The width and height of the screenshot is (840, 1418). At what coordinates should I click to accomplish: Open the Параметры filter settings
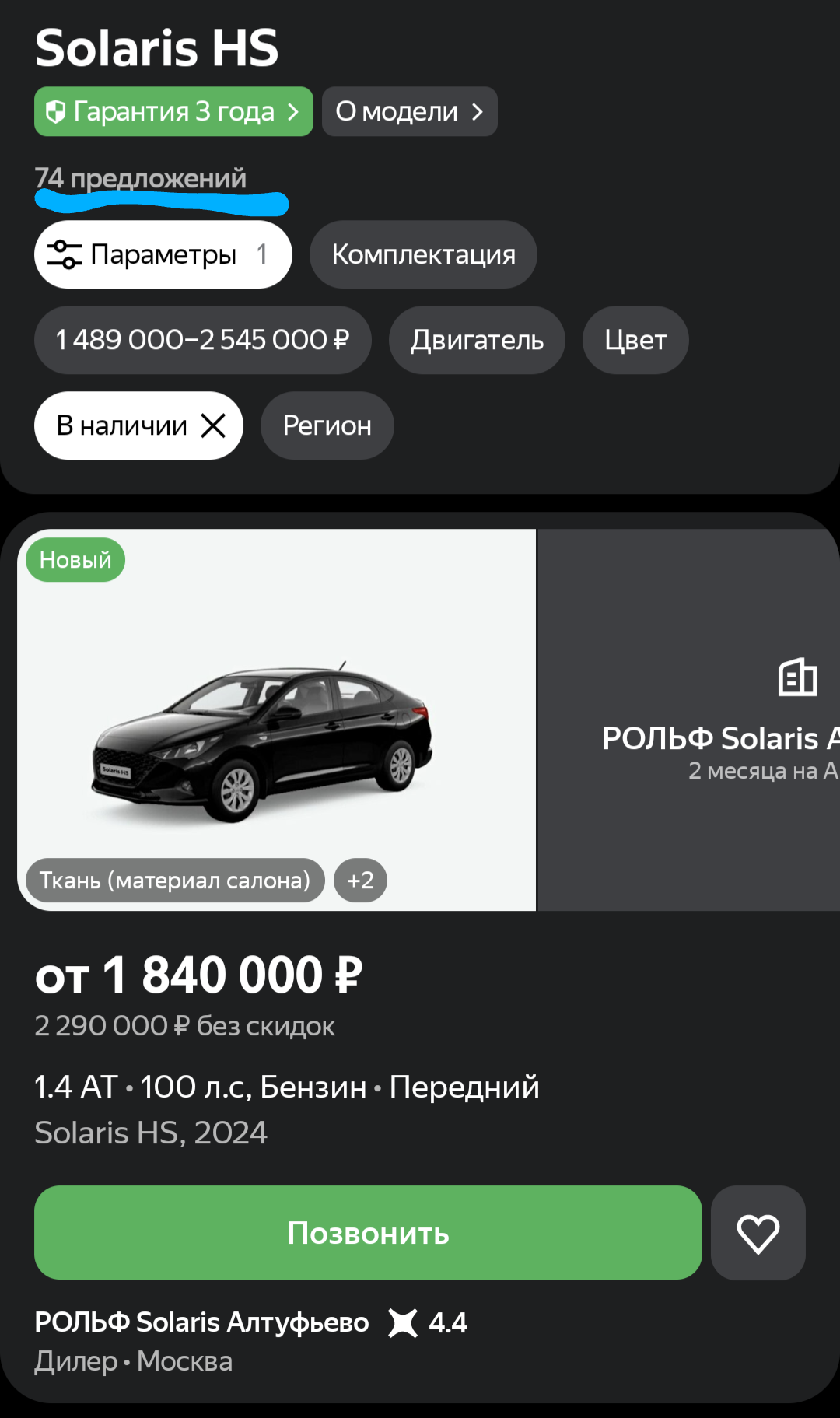click(163, 254)
